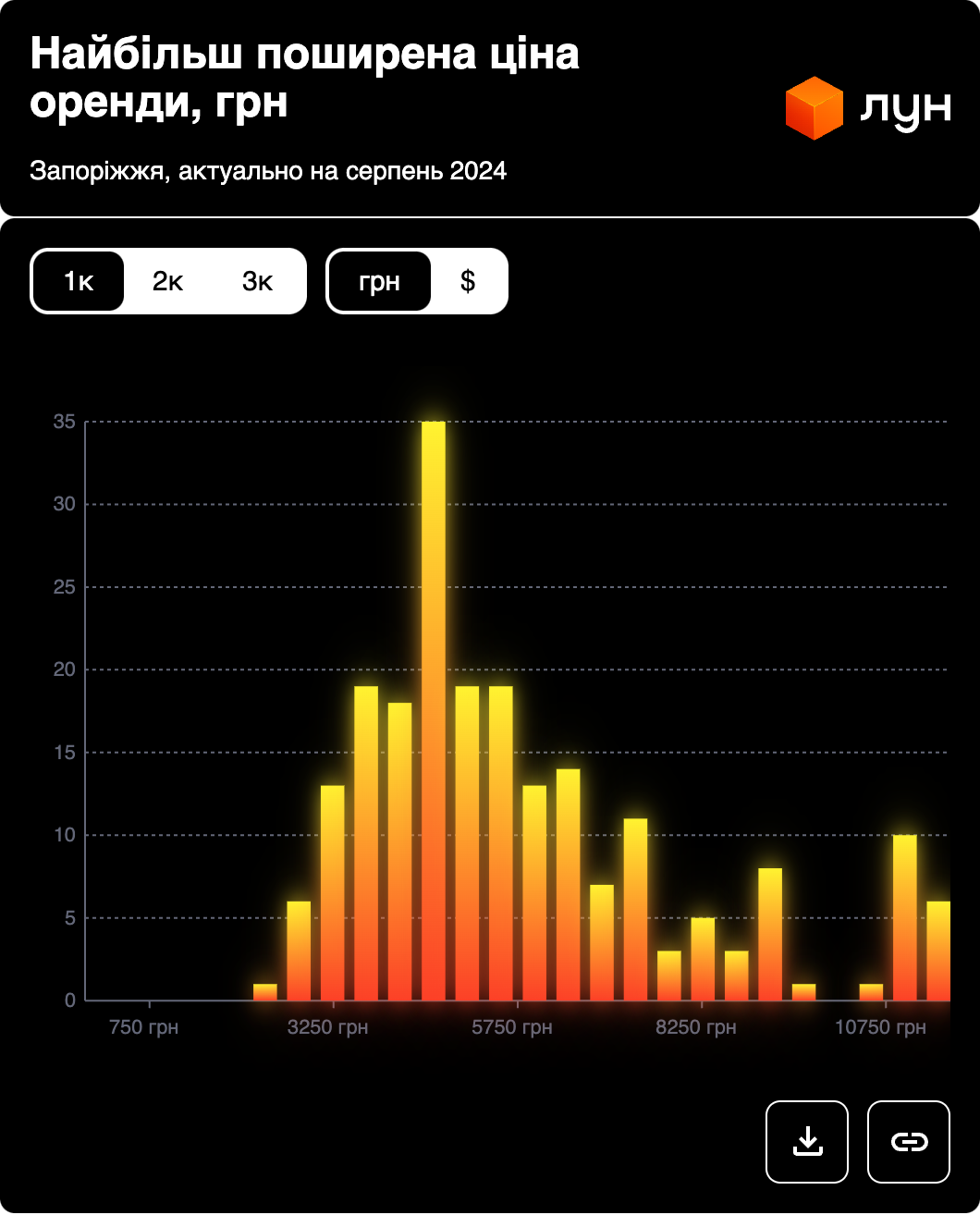
Task: Select the 1к room filter
Action: pos(79,281)
